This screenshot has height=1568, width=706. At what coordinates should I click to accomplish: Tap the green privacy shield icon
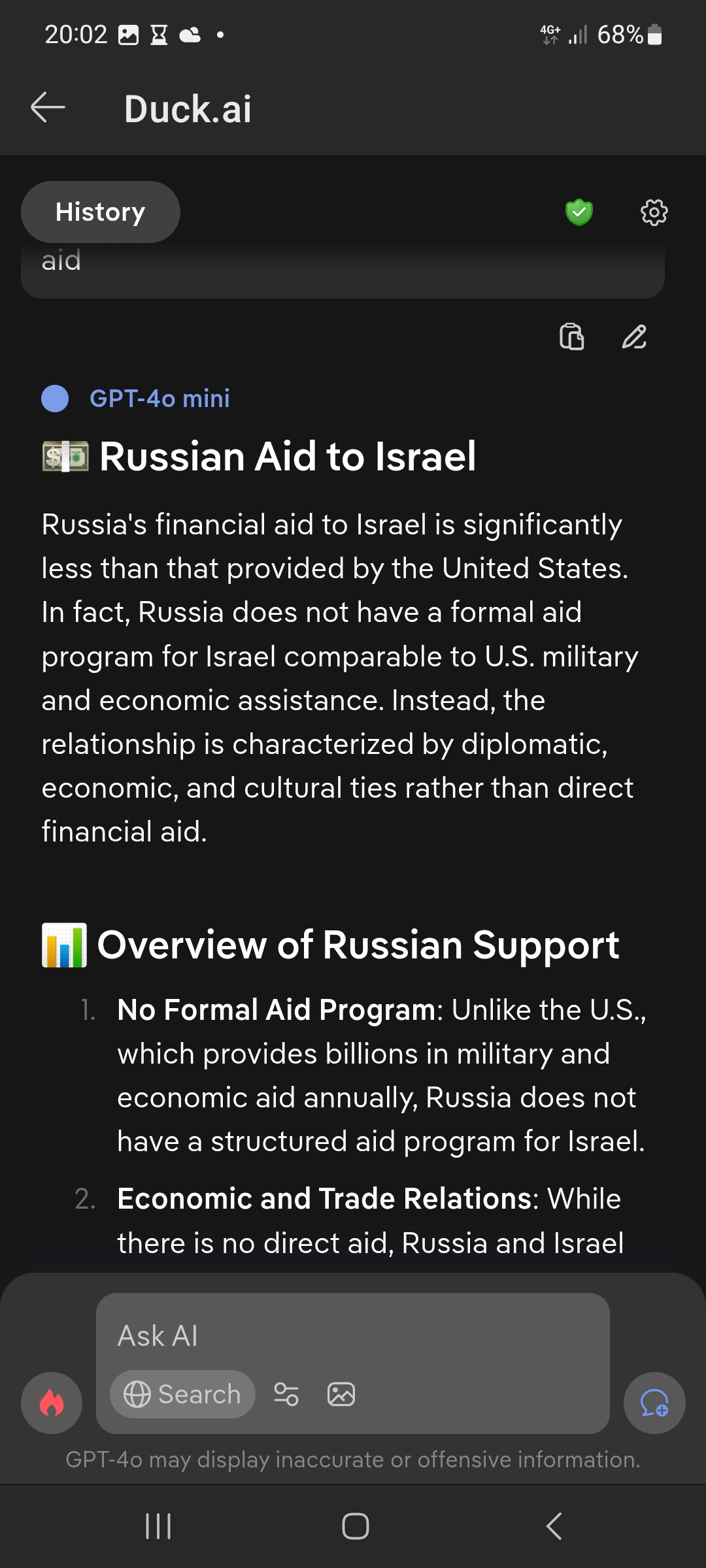click(579, 212)
